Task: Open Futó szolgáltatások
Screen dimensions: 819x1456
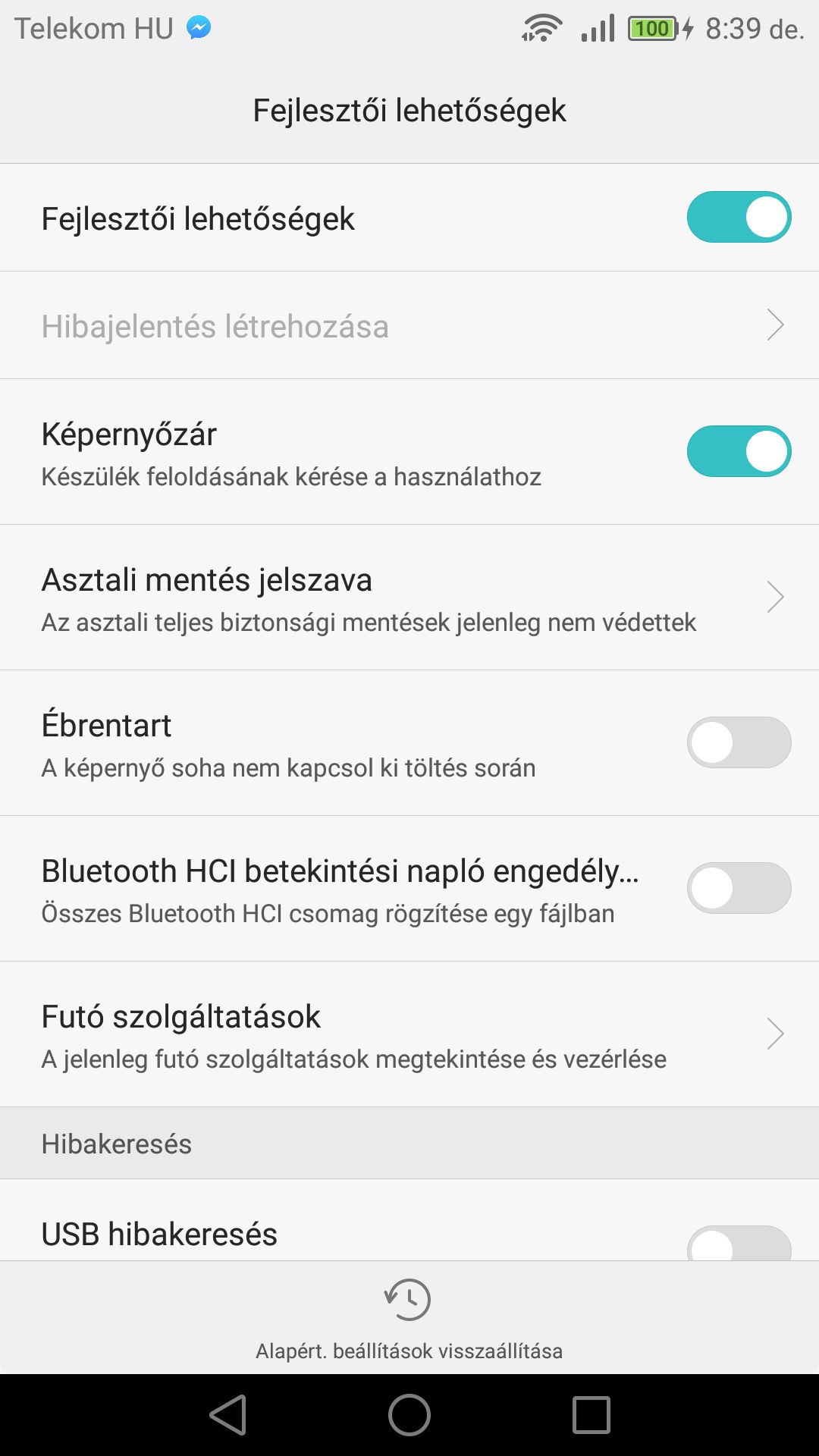Action: coord(409,1034)
